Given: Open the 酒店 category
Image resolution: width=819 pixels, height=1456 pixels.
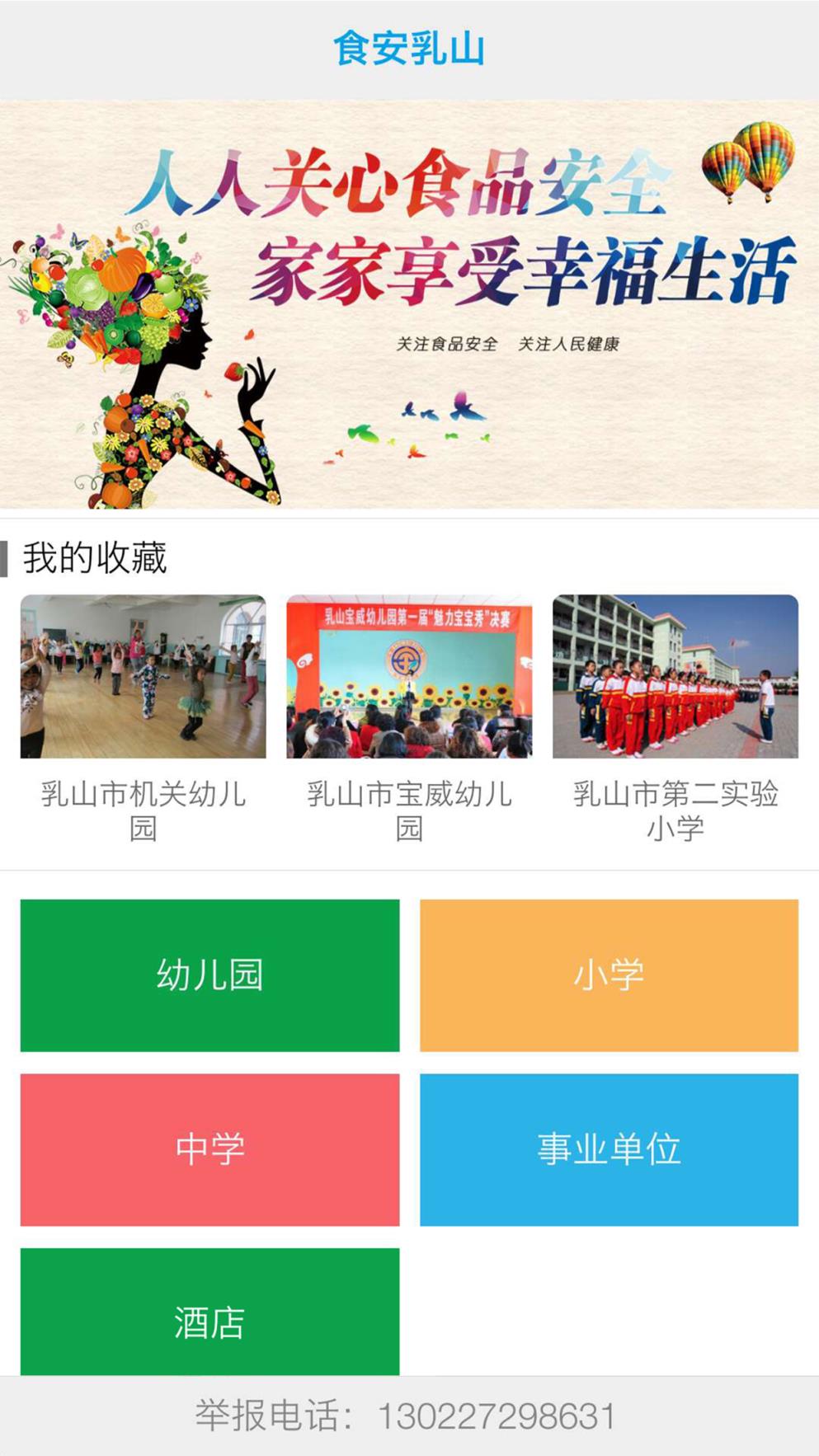Looking at the screenshot, I should [x=209, y=1315].
